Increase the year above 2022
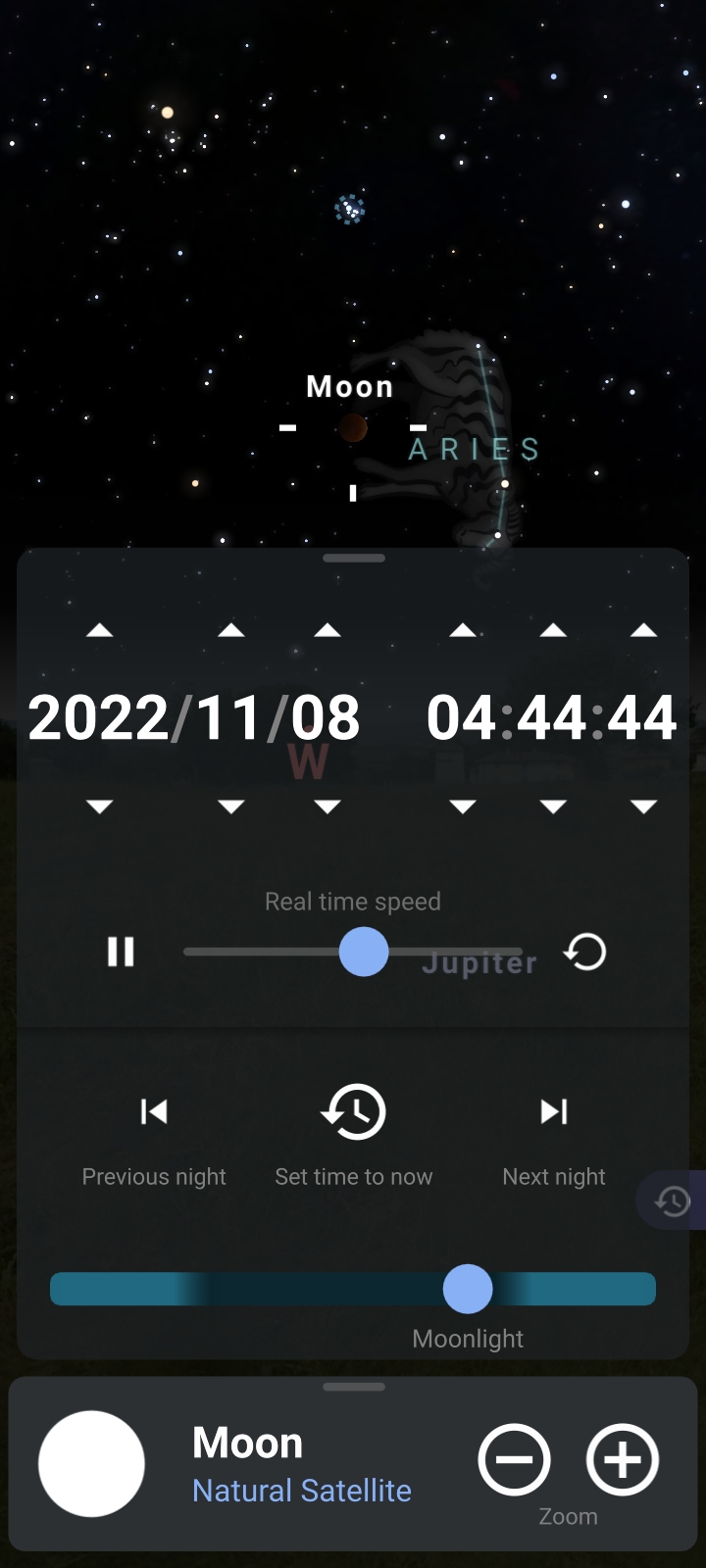 [x=99, y=630]
